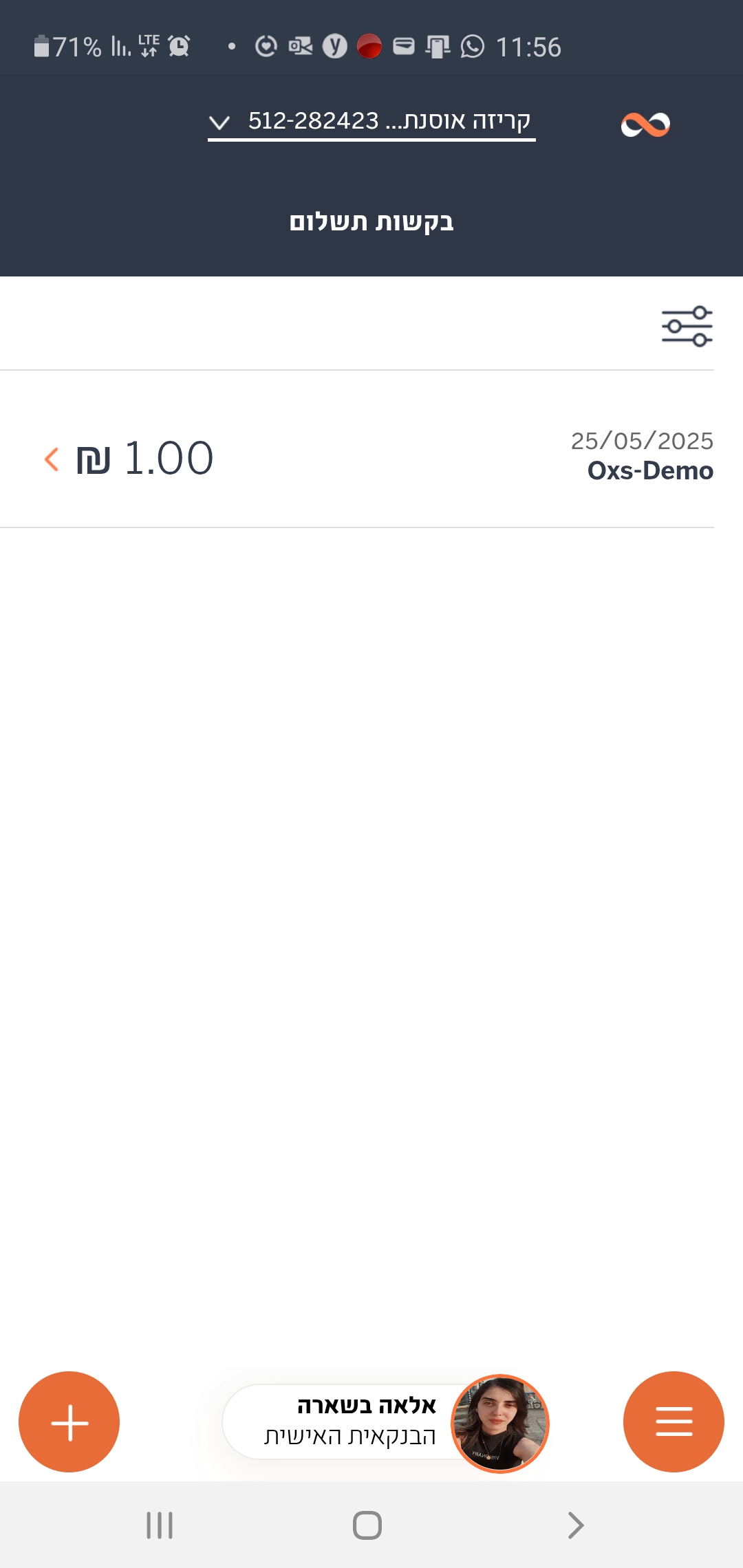This screenshot has width=743, height=1568.
Task: Expand the account selector dropdown 512-282423
Action: pyautogui.click(x=371, y=122)
